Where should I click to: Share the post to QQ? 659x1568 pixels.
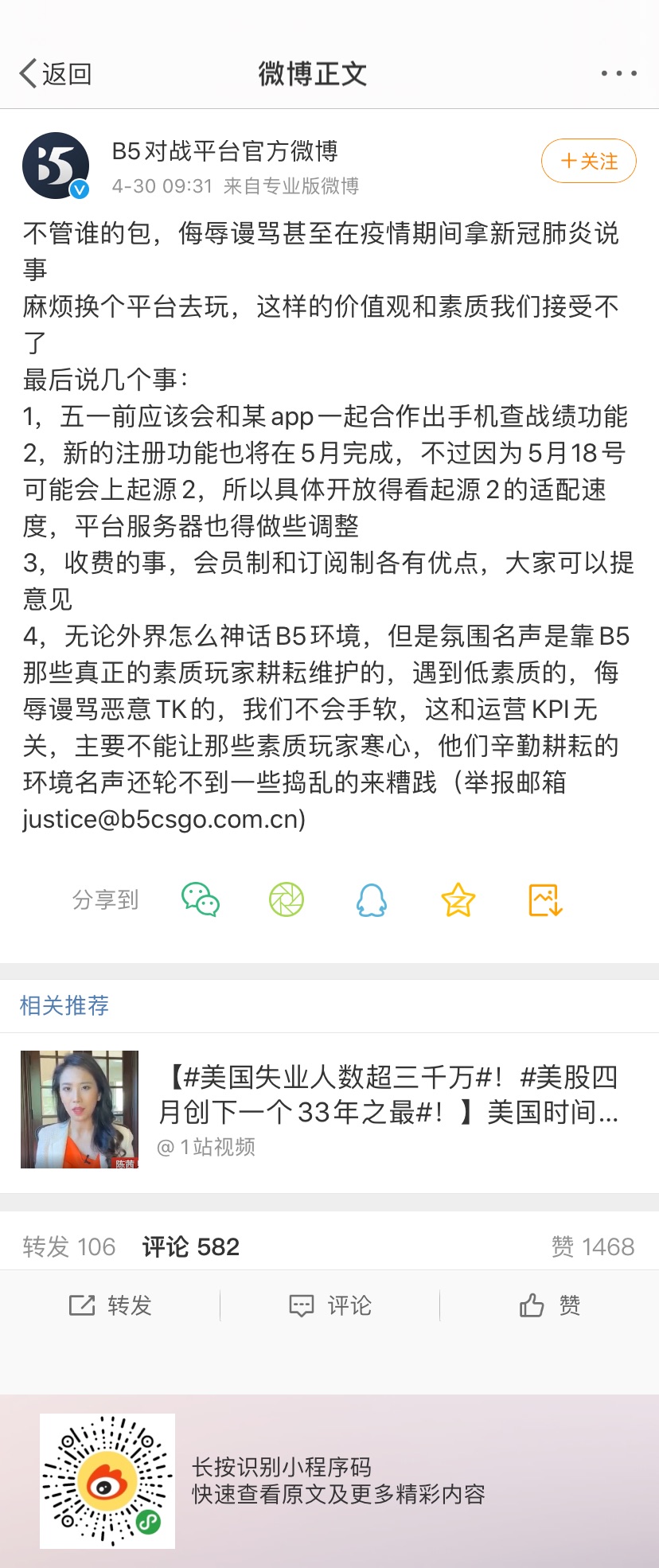click(372, 900)
